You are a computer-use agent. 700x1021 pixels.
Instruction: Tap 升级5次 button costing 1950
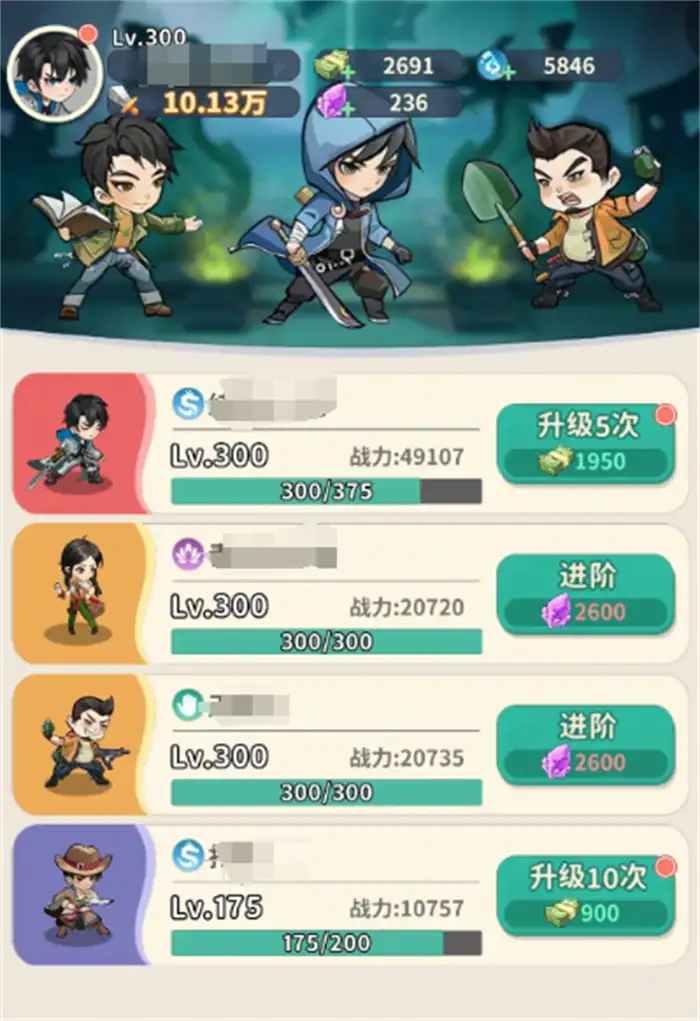(x=585, y=443)
